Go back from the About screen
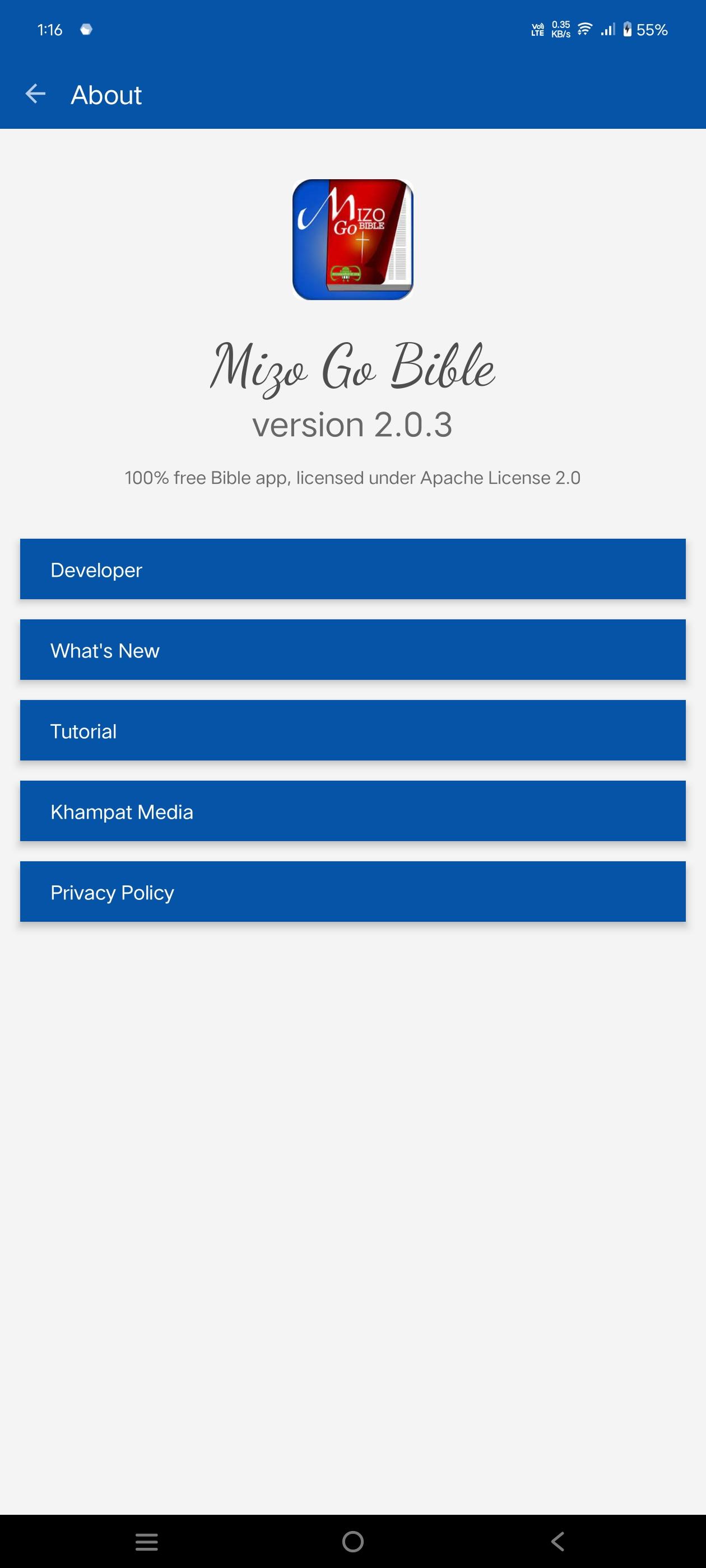 click(35, 94)
